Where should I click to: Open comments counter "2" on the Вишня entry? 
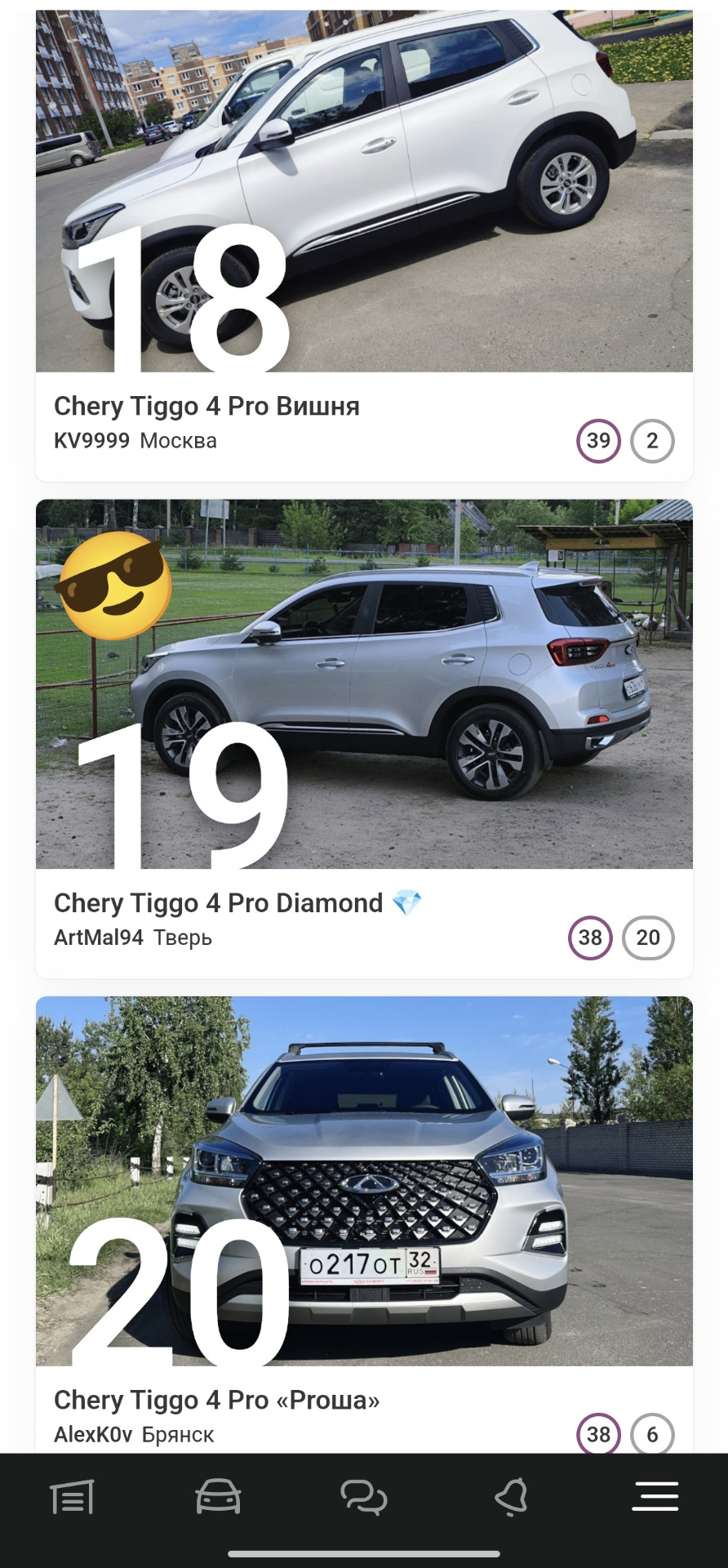point(651,440)
